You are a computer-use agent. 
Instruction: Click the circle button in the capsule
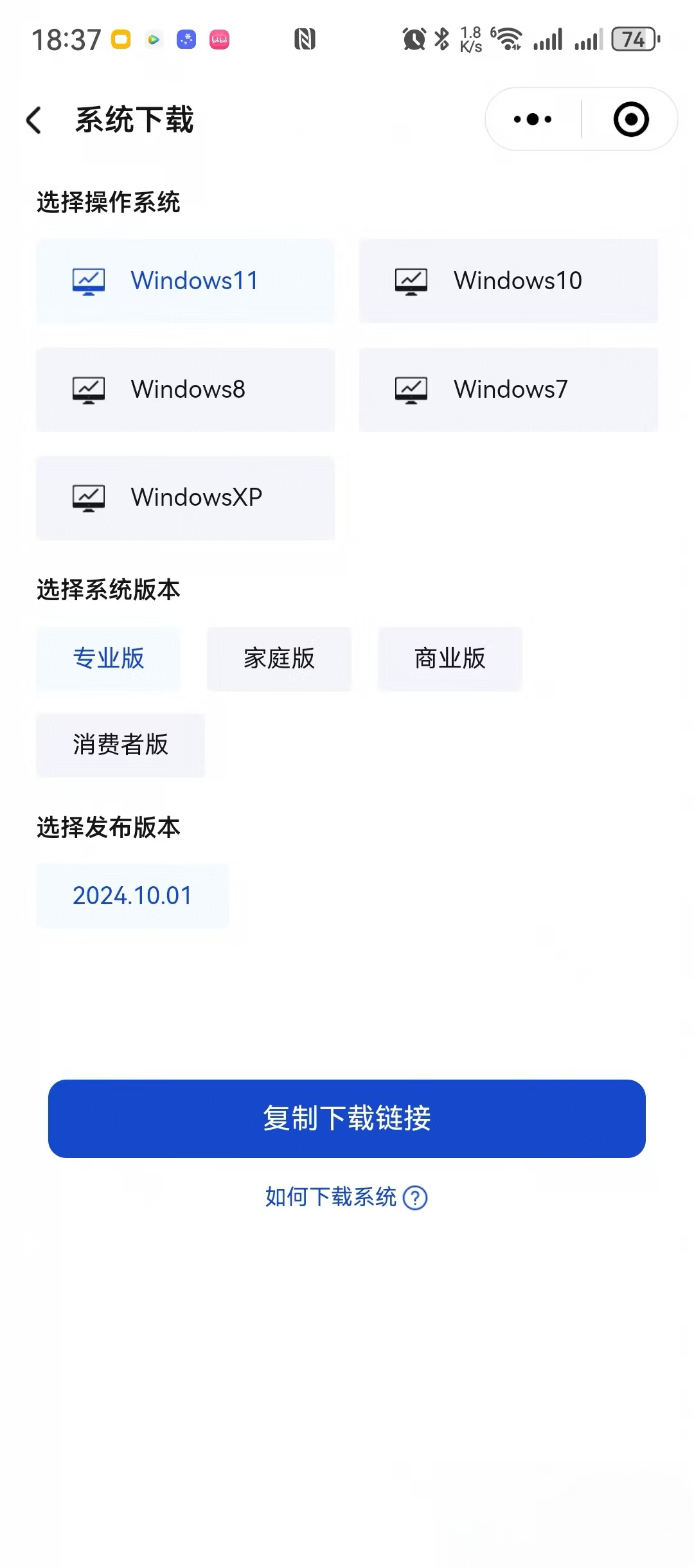[x=628, y=119]
